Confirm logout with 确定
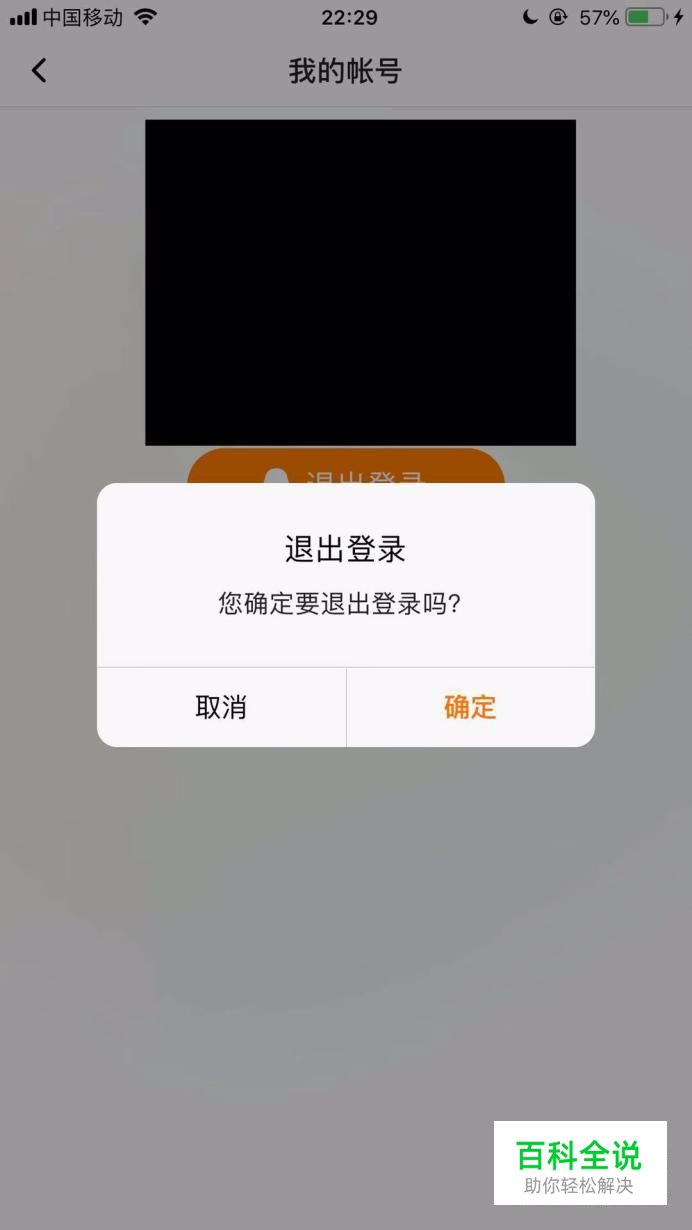The height and width of the screenshot is (1230, 692). point(470,707)
